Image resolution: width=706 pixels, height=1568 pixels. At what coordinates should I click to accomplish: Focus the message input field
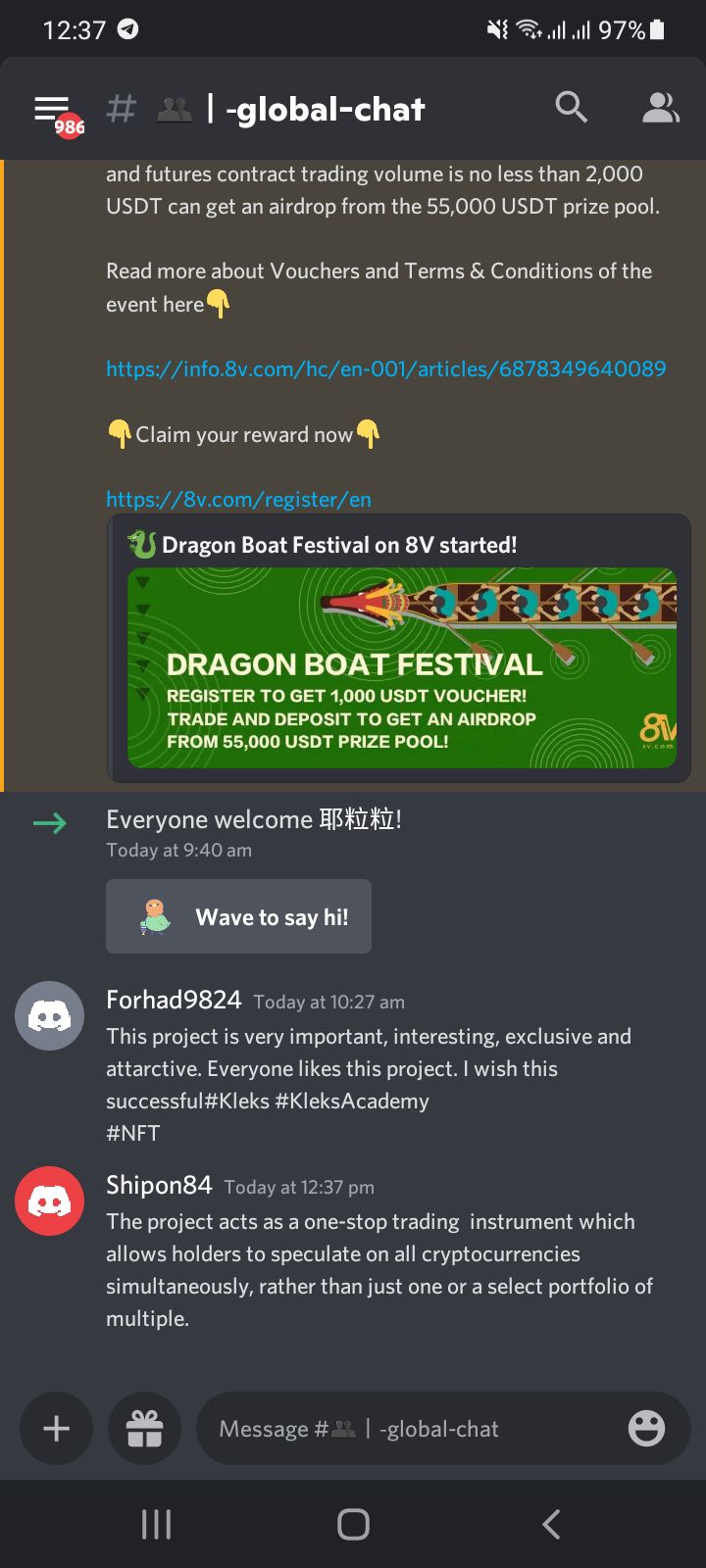pyautogui.click(x=402, y=1429)
